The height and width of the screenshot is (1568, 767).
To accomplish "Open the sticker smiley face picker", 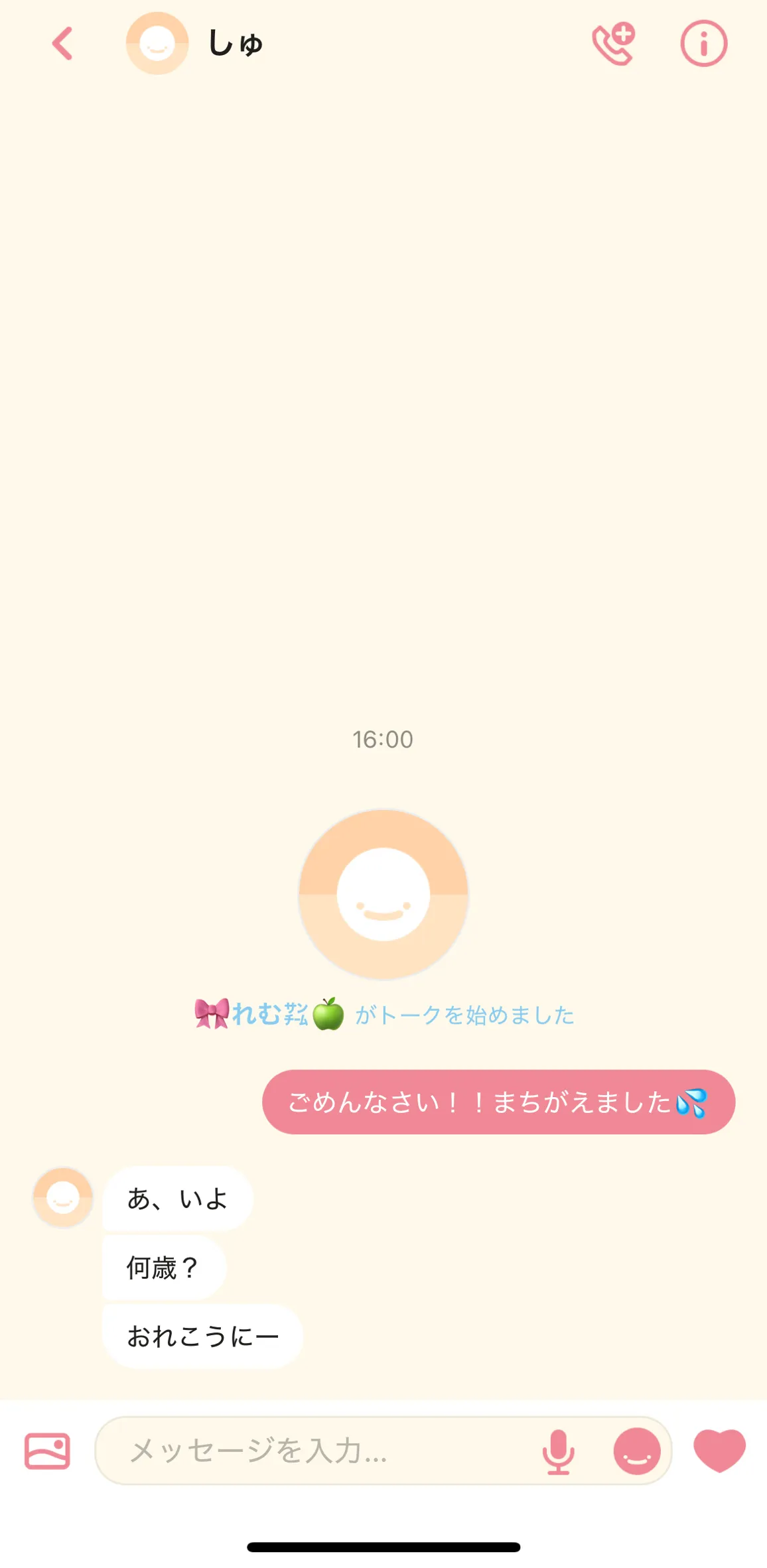I will click(637, 1451).
